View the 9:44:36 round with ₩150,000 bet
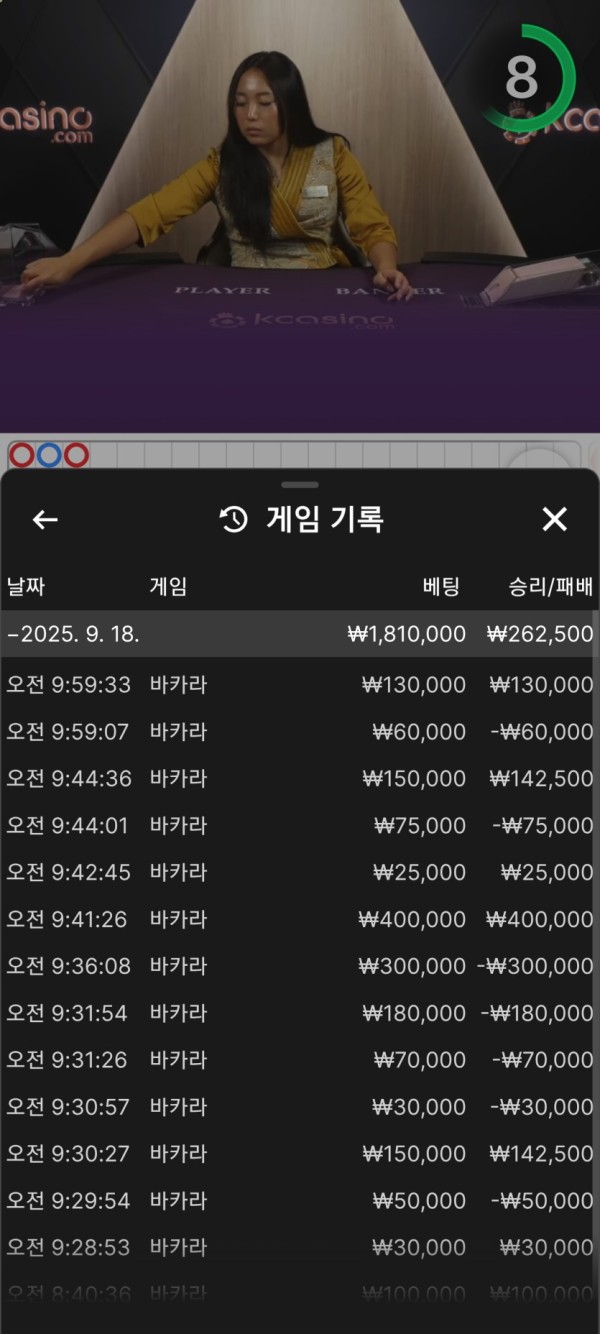Image resolution: width=600 pixels, height=1334 pixels. pos(300,778)
